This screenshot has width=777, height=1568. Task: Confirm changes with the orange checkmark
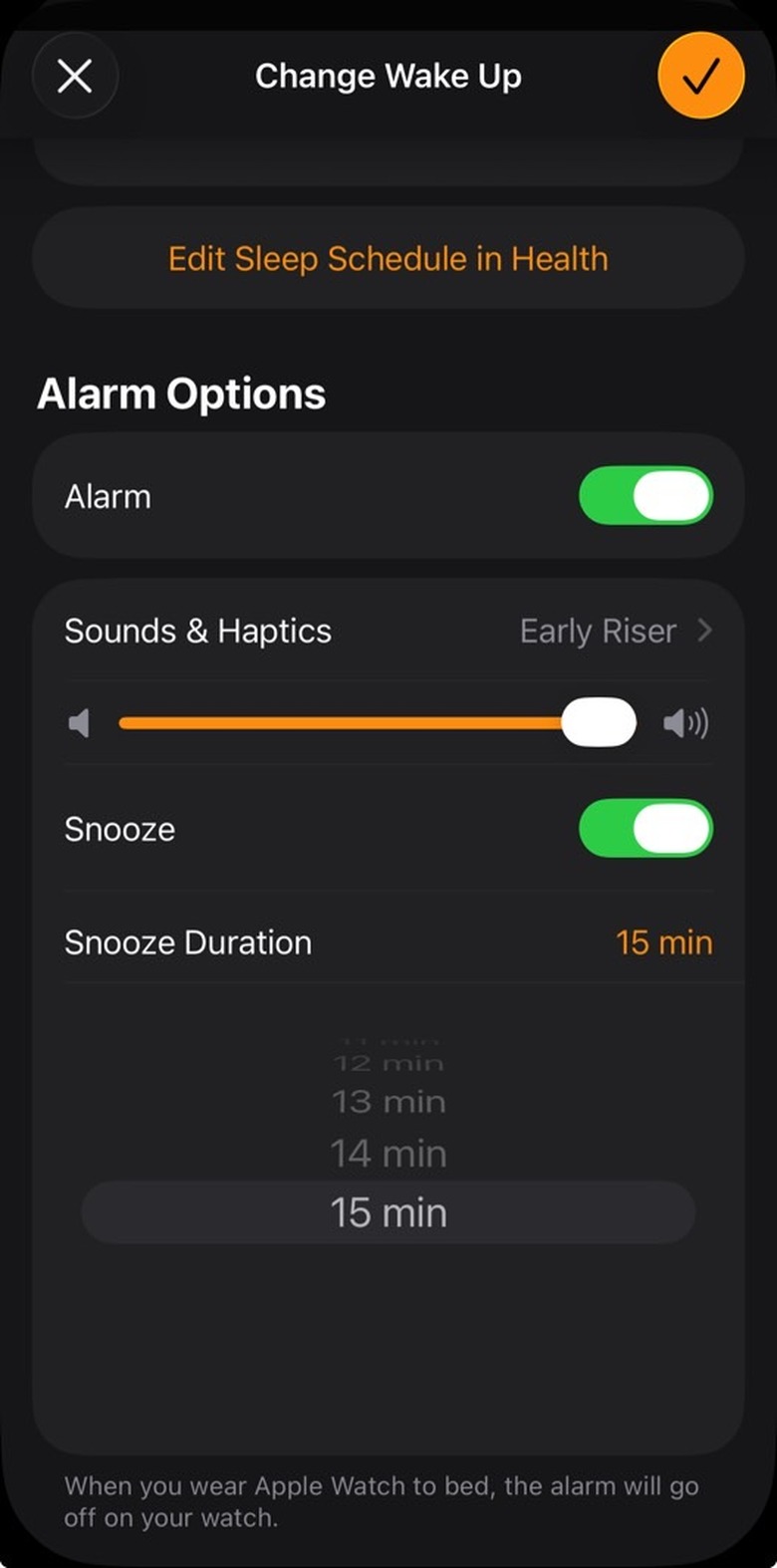point(701,76)
